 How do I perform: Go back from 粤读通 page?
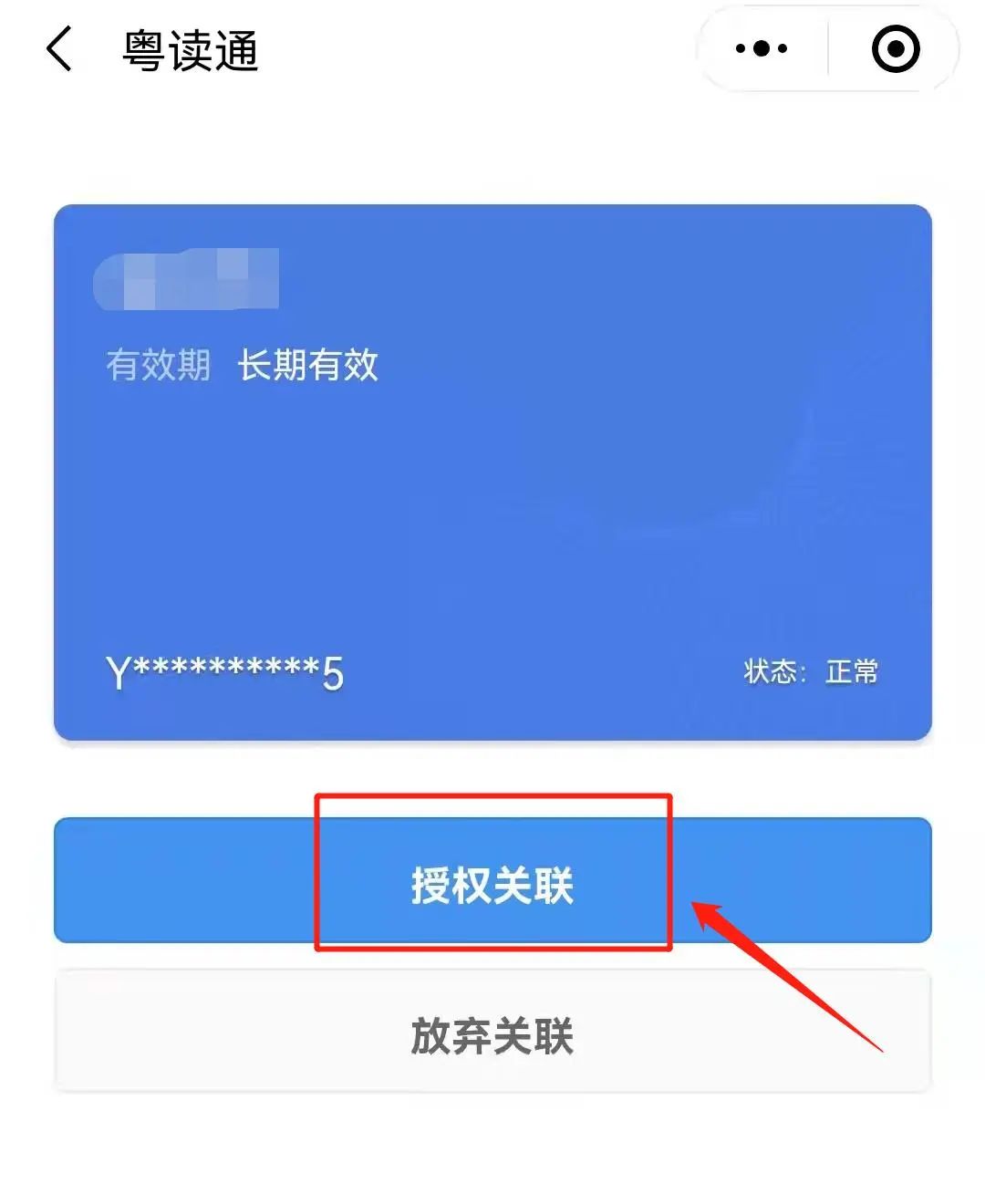coord(58,49)
